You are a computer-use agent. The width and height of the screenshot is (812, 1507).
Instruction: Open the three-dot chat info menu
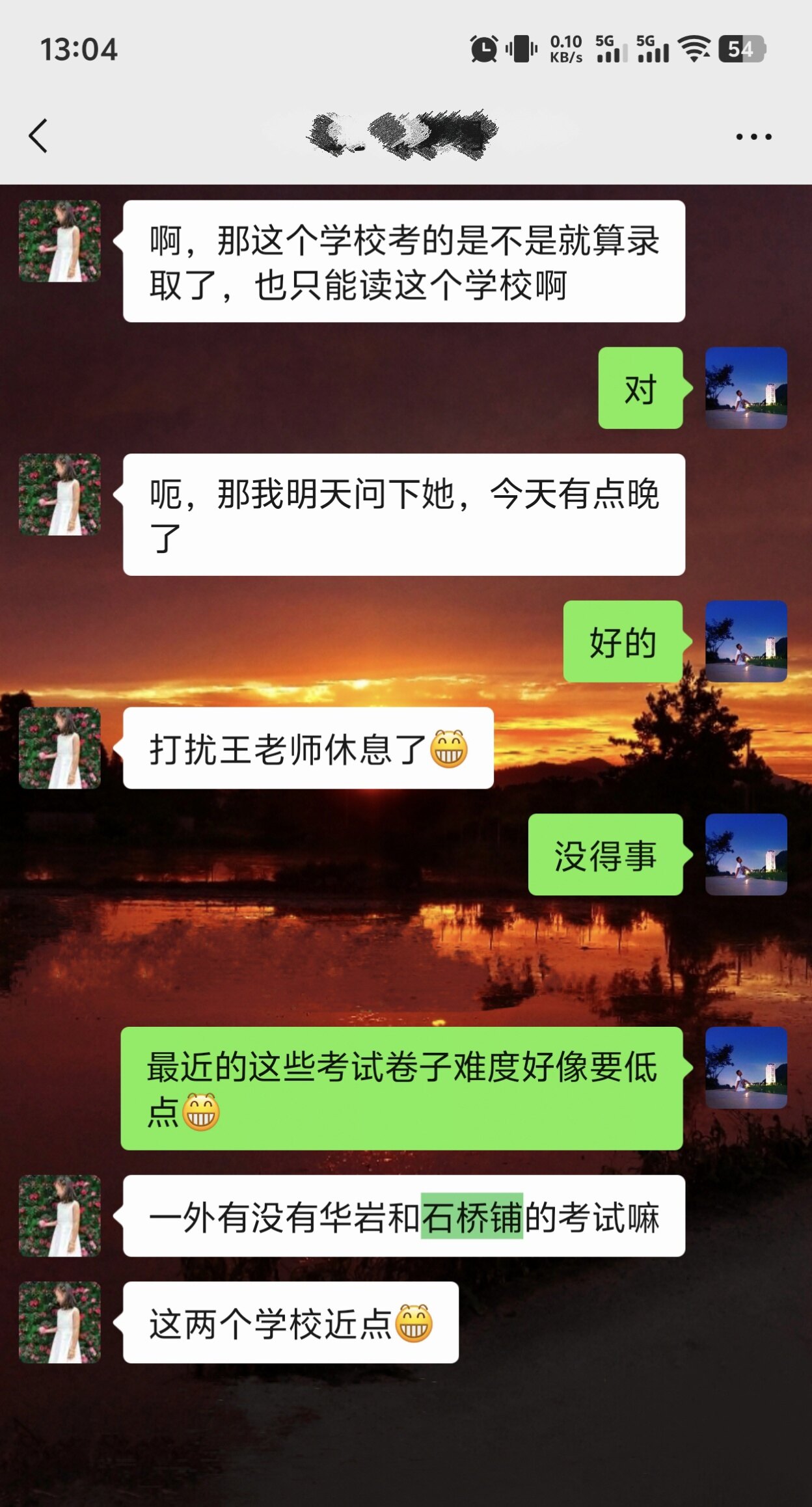point(753,137)
